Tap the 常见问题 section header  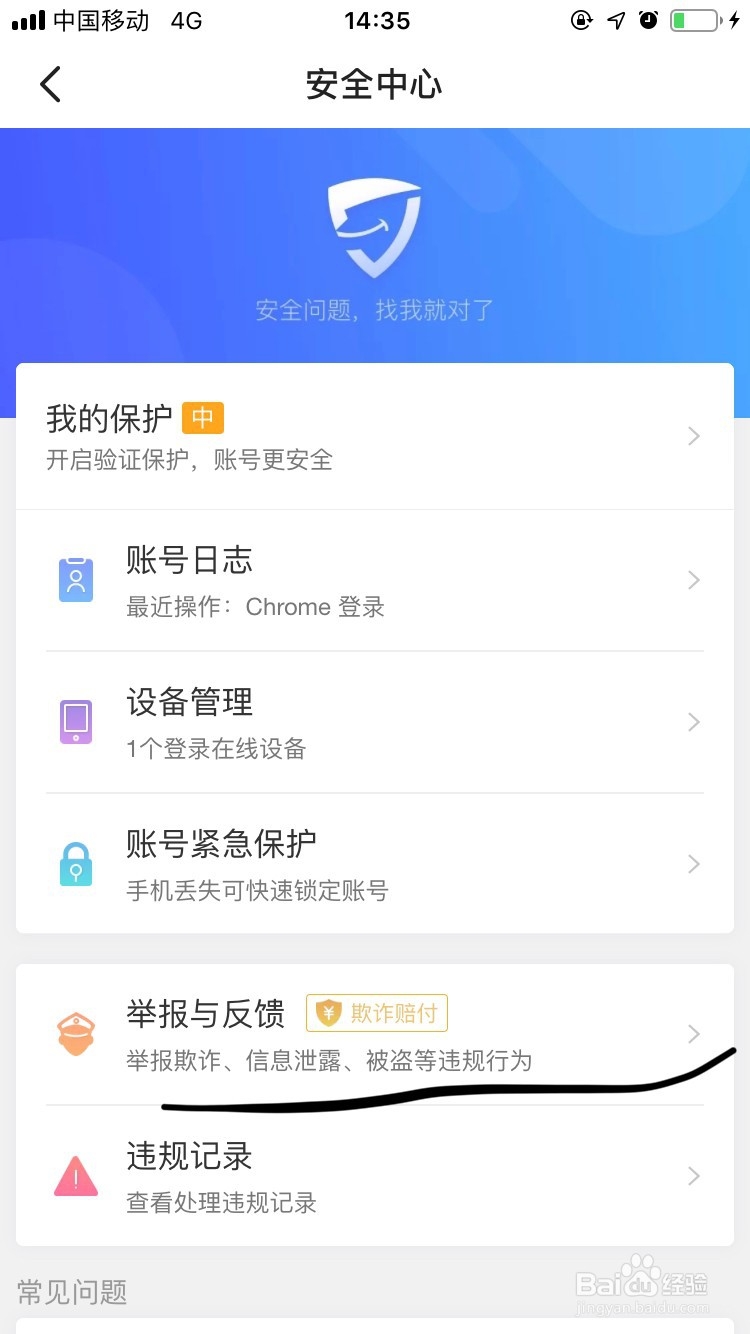click(72, 1291)
